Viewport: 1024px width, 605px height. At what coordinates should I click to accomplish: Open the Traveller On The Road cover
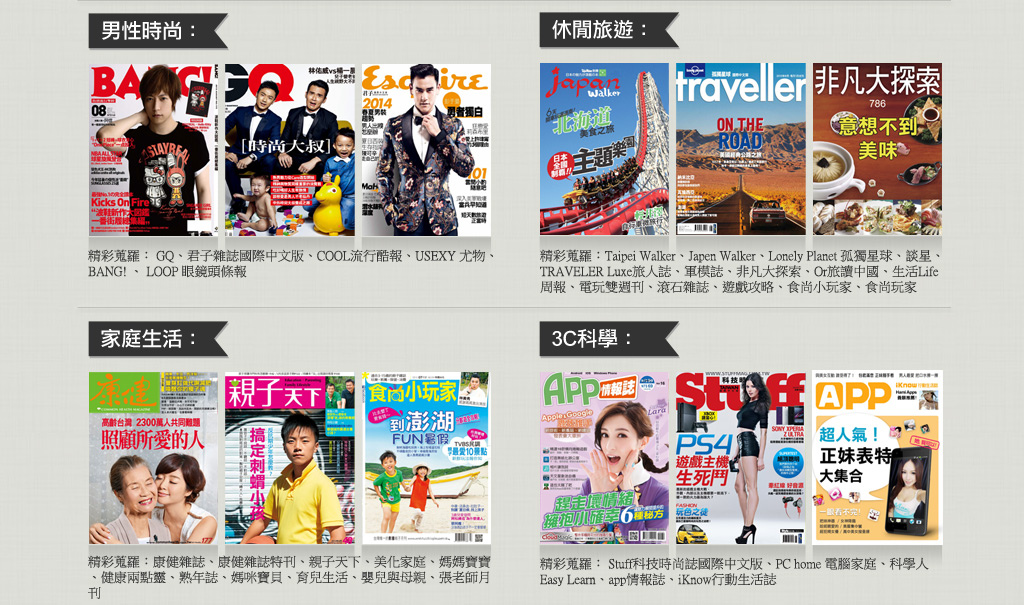click(740, 150)
